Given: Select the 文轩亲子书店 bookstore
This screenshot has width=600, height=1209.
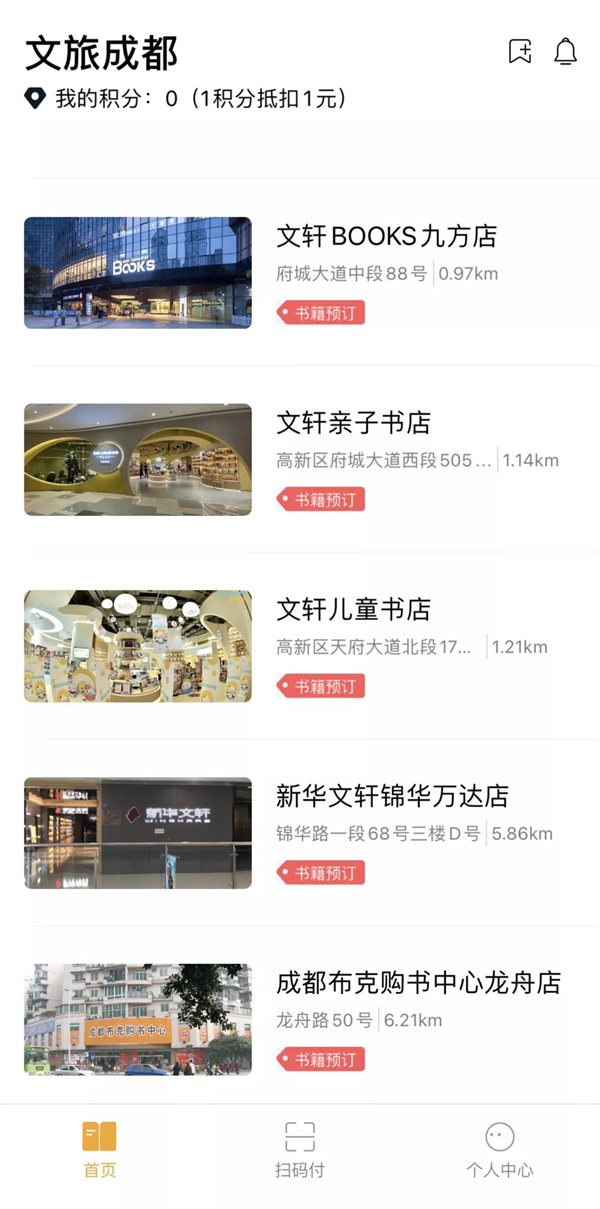Looking at the screenshot, I should click(353, 423).
